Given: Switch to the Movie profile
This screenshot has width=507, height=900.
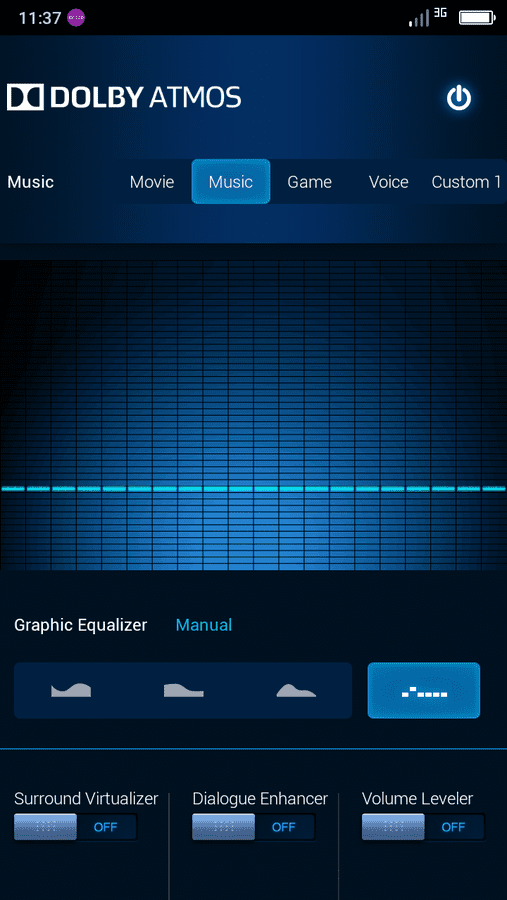Looking at the screenshot, I should tap(152, 182).
